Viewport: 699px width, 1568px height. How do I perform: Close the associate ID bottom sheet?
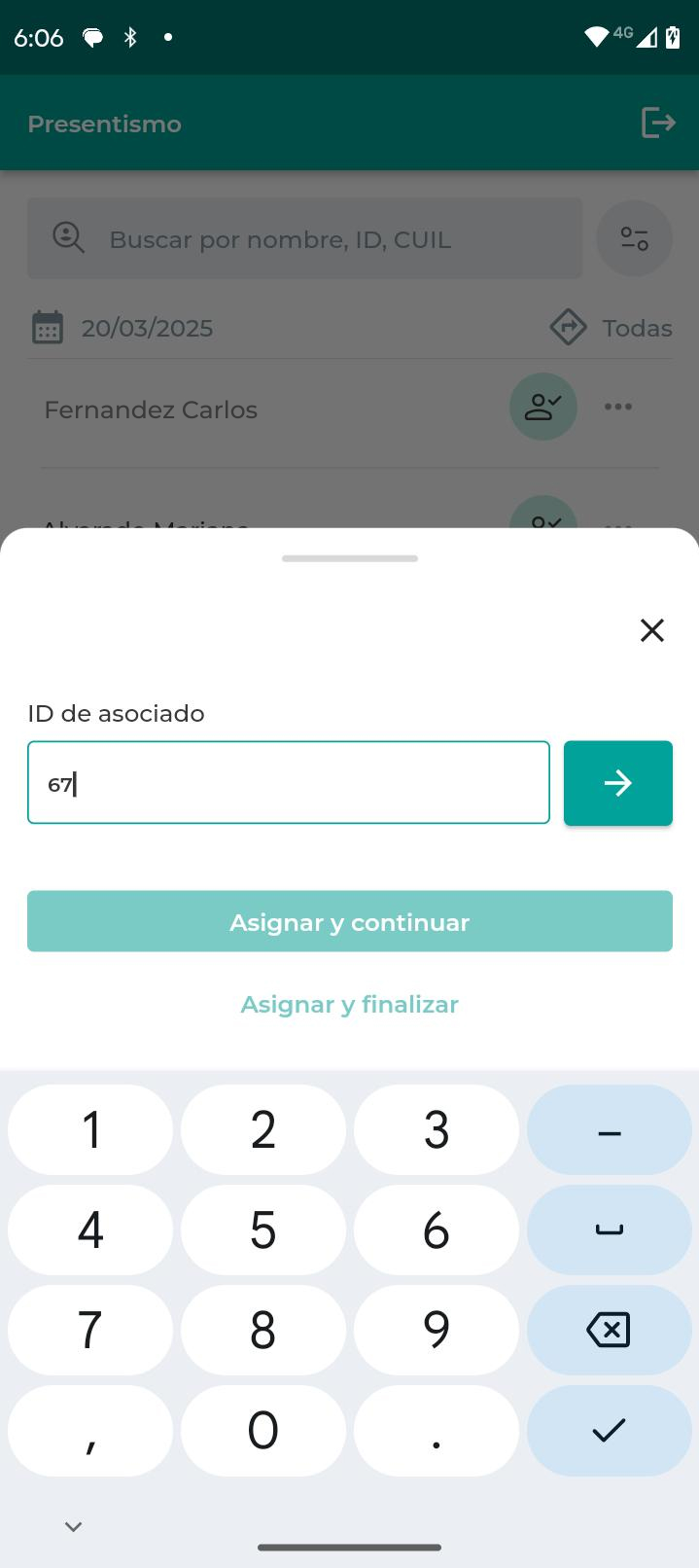click(651, 630)
